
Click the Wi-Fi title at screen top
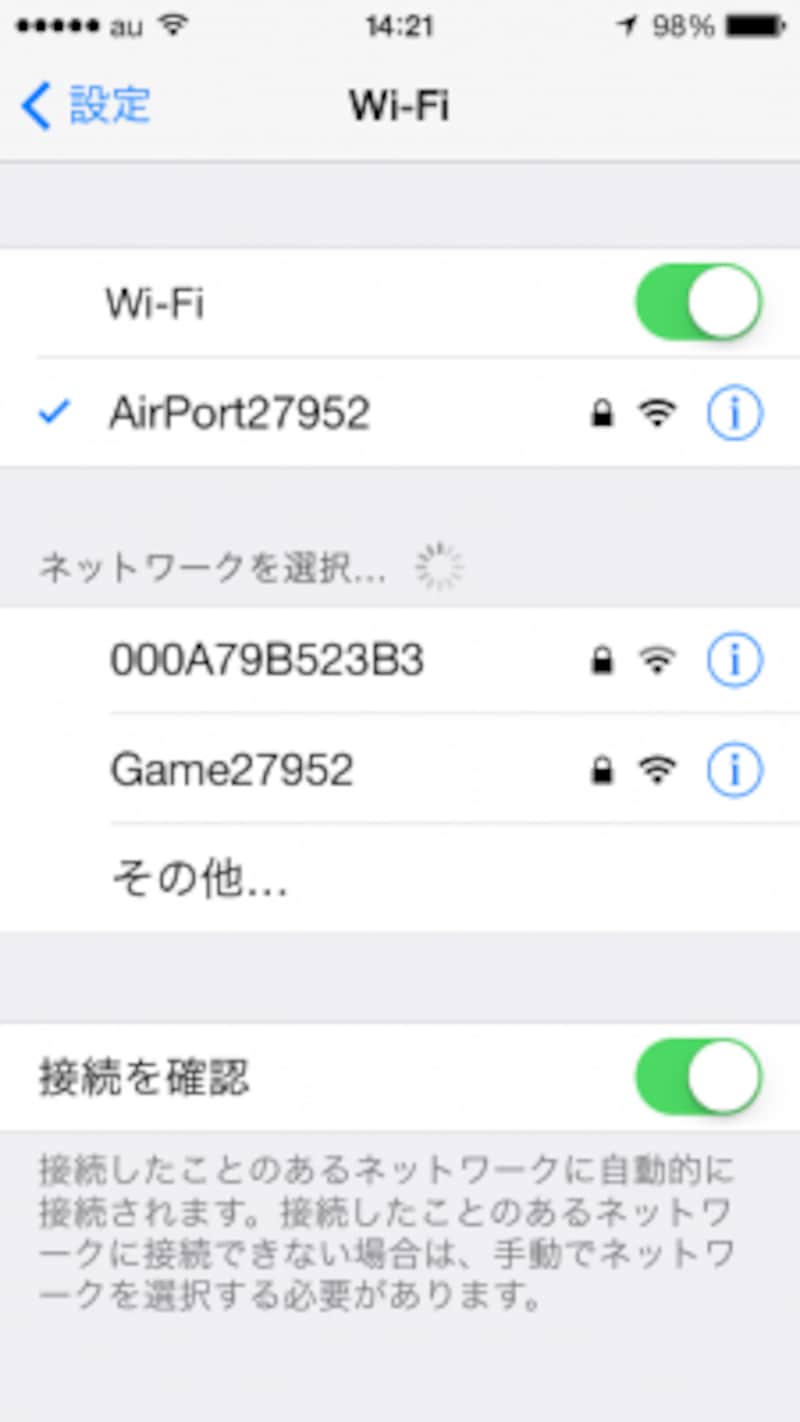click(x=400, y=104)
